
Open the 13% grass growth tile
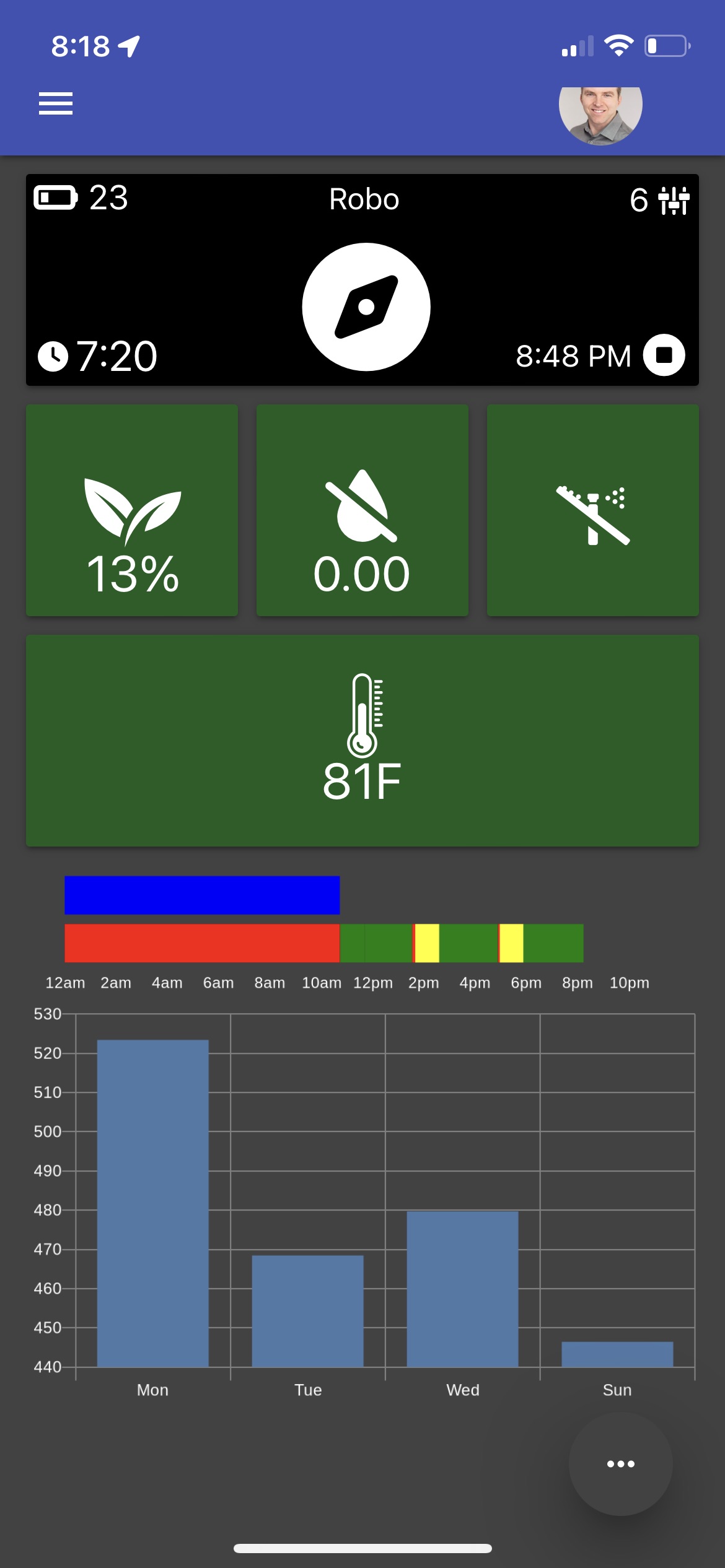point(132,510)
